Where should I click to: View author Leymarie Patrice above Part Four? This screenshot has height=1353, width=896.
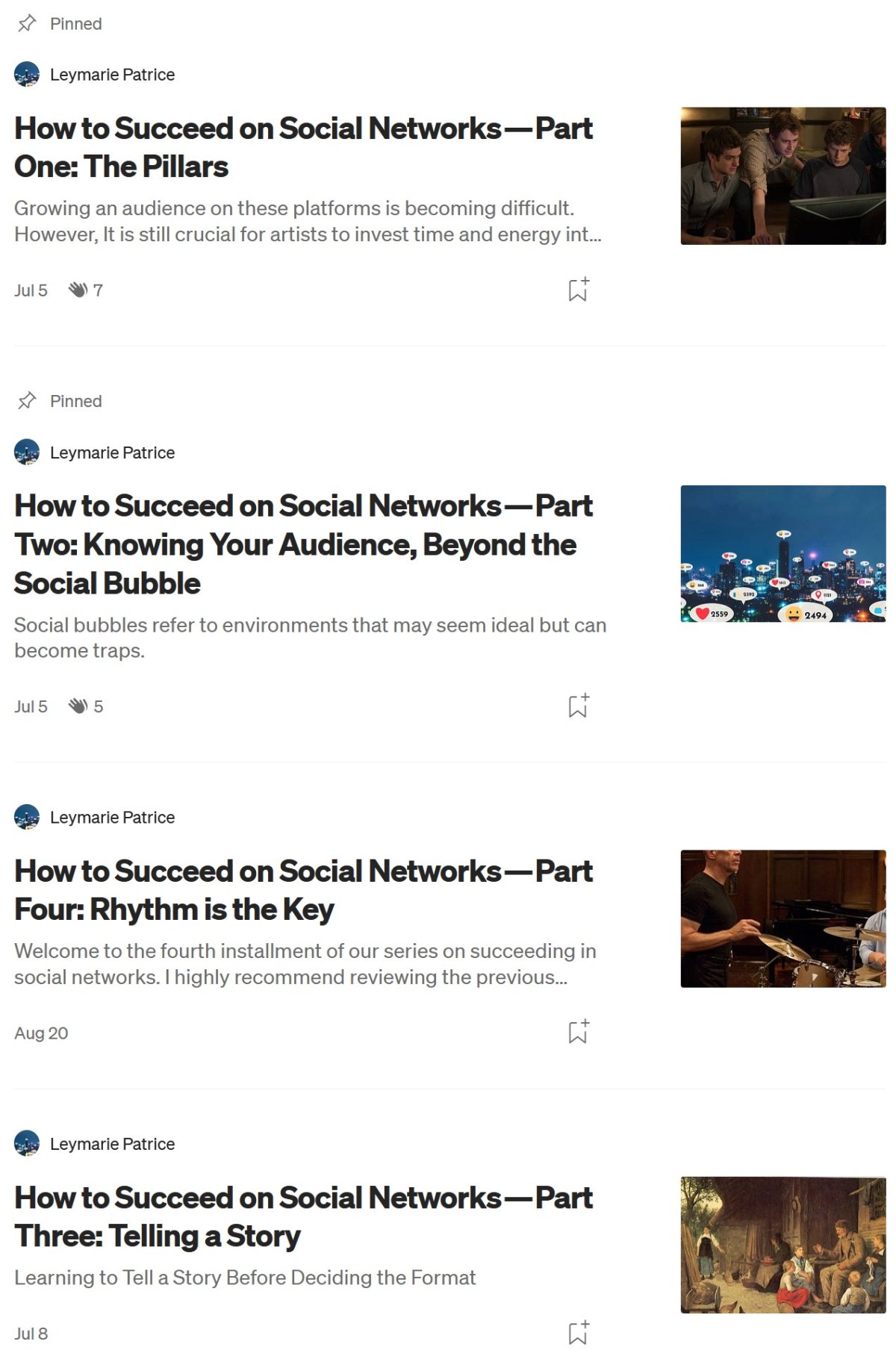tap(112, 818)
